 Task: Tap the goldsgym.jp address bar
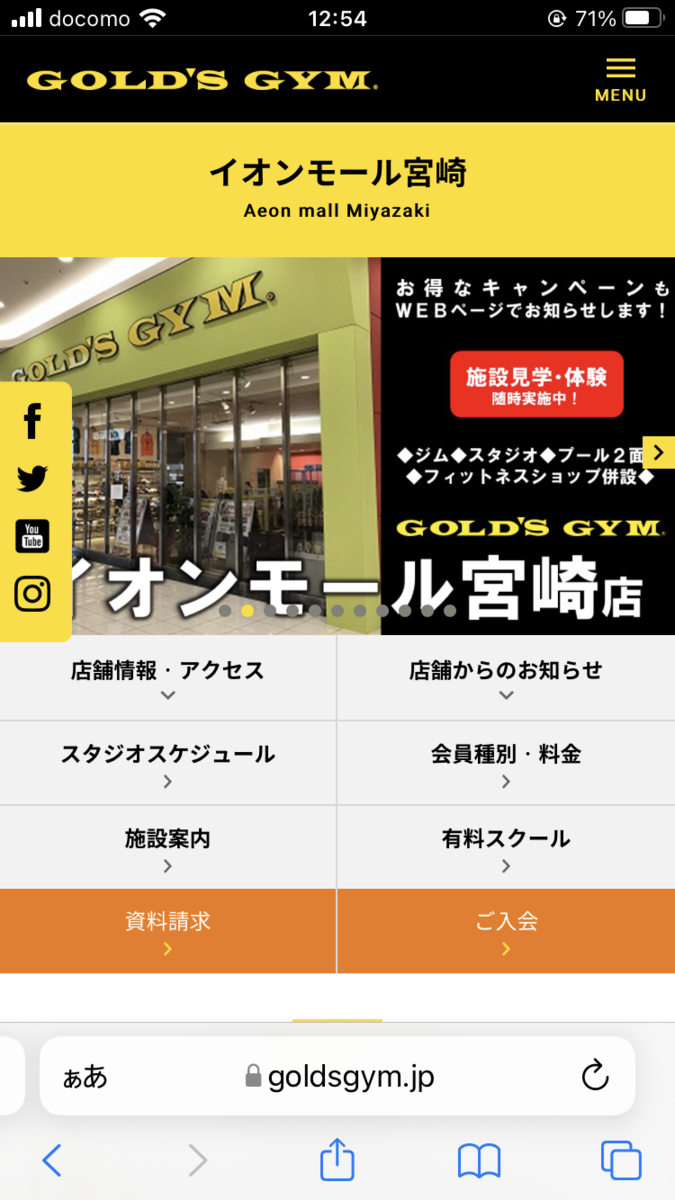(339, 1076)
